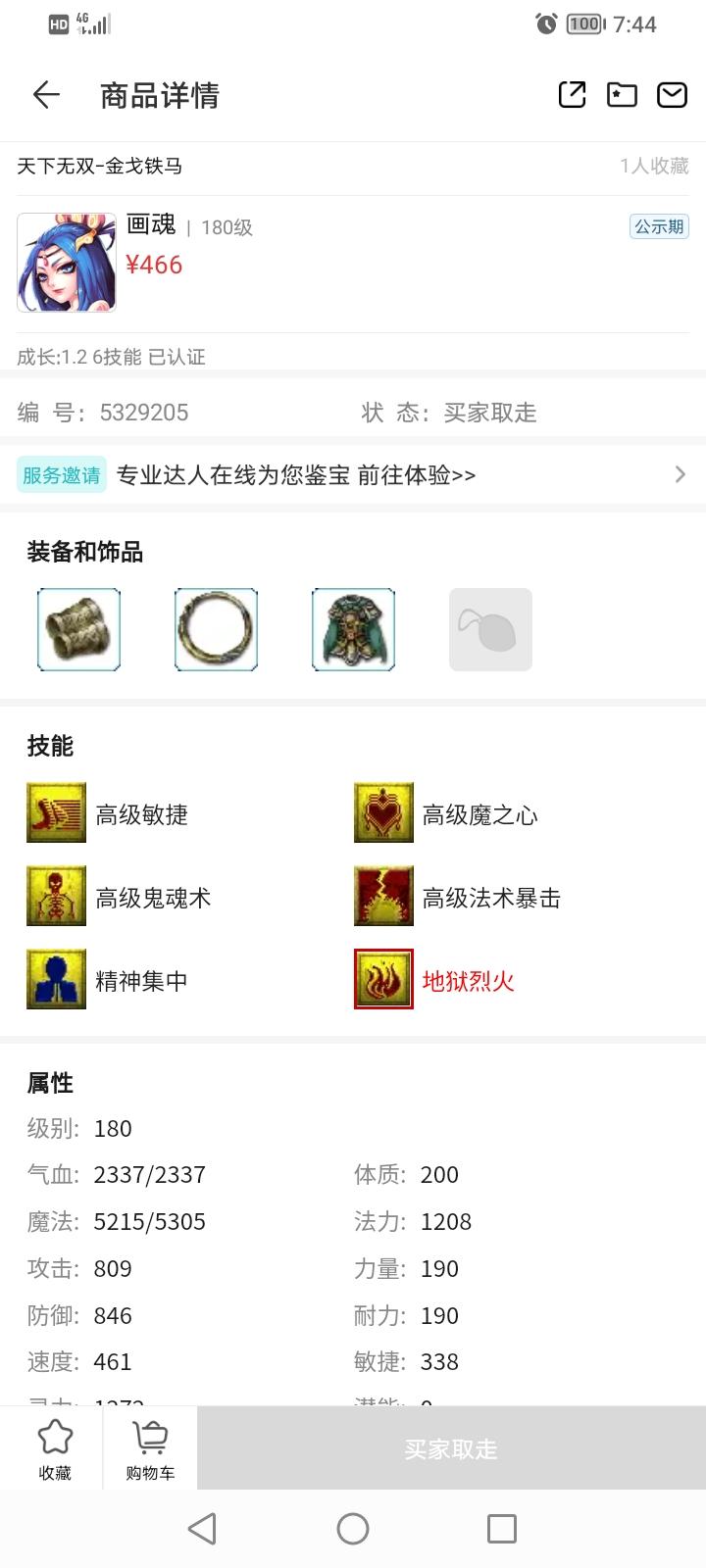View the armor equipment item
Screen dimensions: 706x1568
click(x=353, y=629)
